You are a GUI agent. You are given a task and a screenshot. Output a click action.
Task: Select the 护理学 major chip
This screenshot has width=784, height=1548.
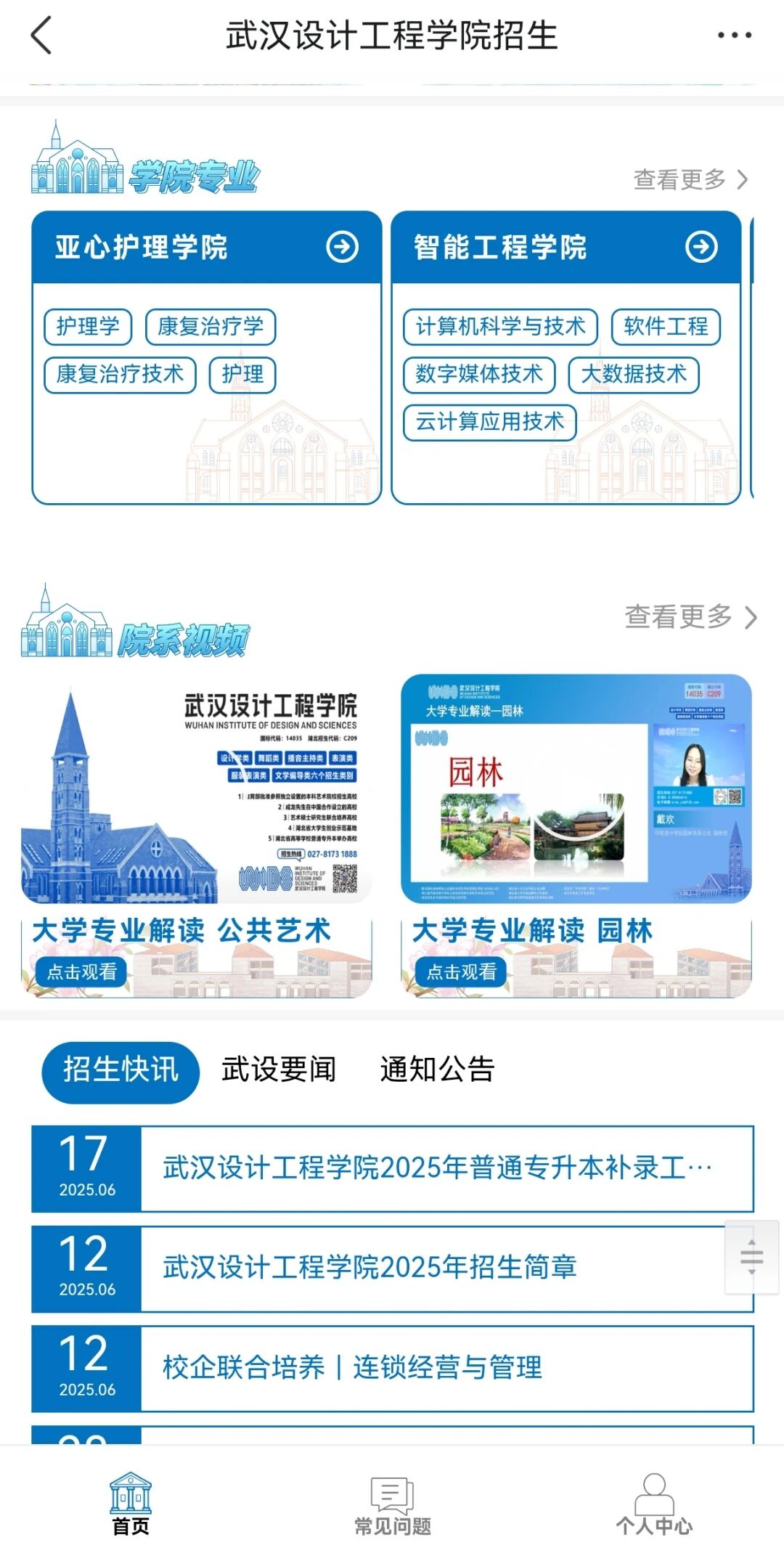(88, 327)
